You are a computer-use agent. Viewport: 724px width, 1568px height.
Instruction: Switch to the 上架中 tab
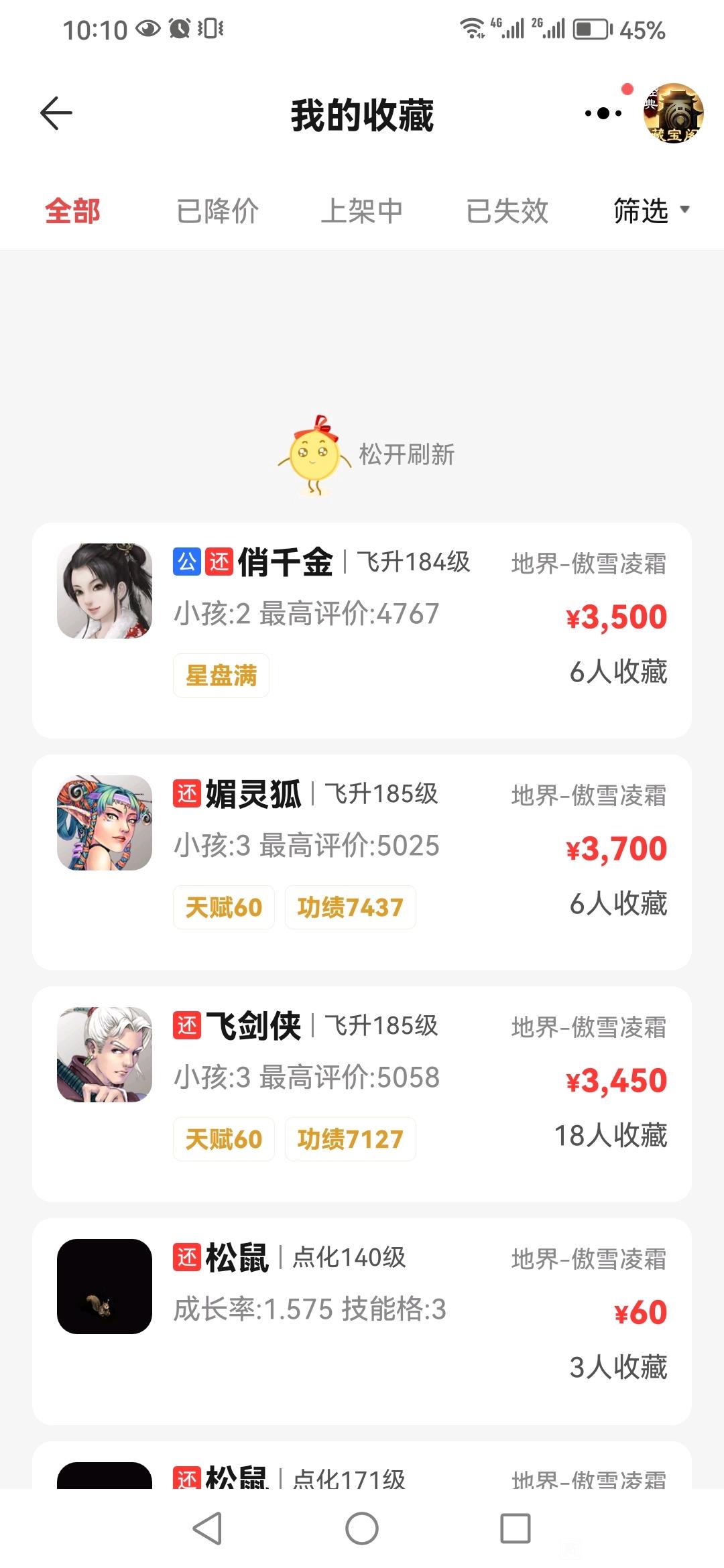[362, 211]
